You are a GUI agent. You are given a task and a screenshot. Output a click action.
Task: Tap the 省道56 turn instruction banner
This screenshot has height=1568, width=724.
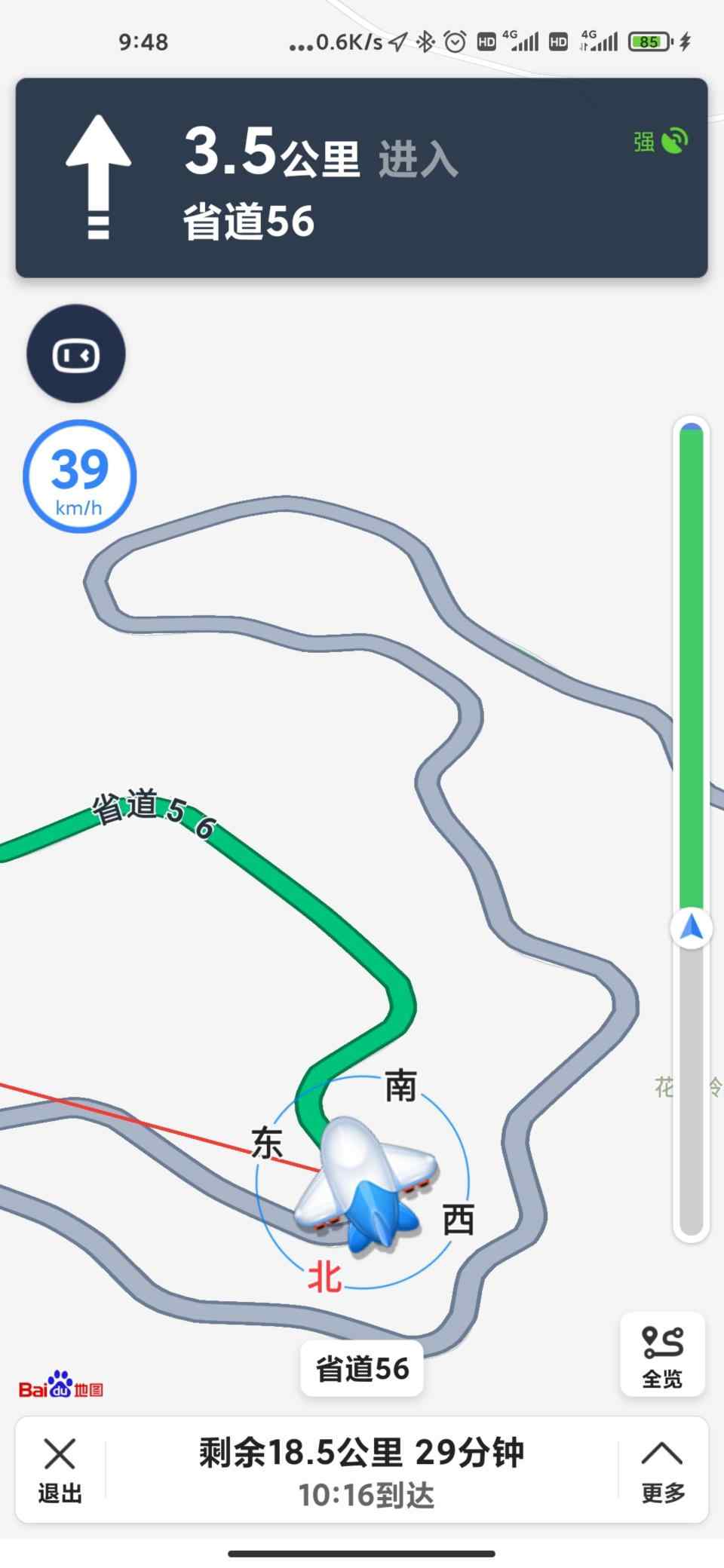point(361,178)
